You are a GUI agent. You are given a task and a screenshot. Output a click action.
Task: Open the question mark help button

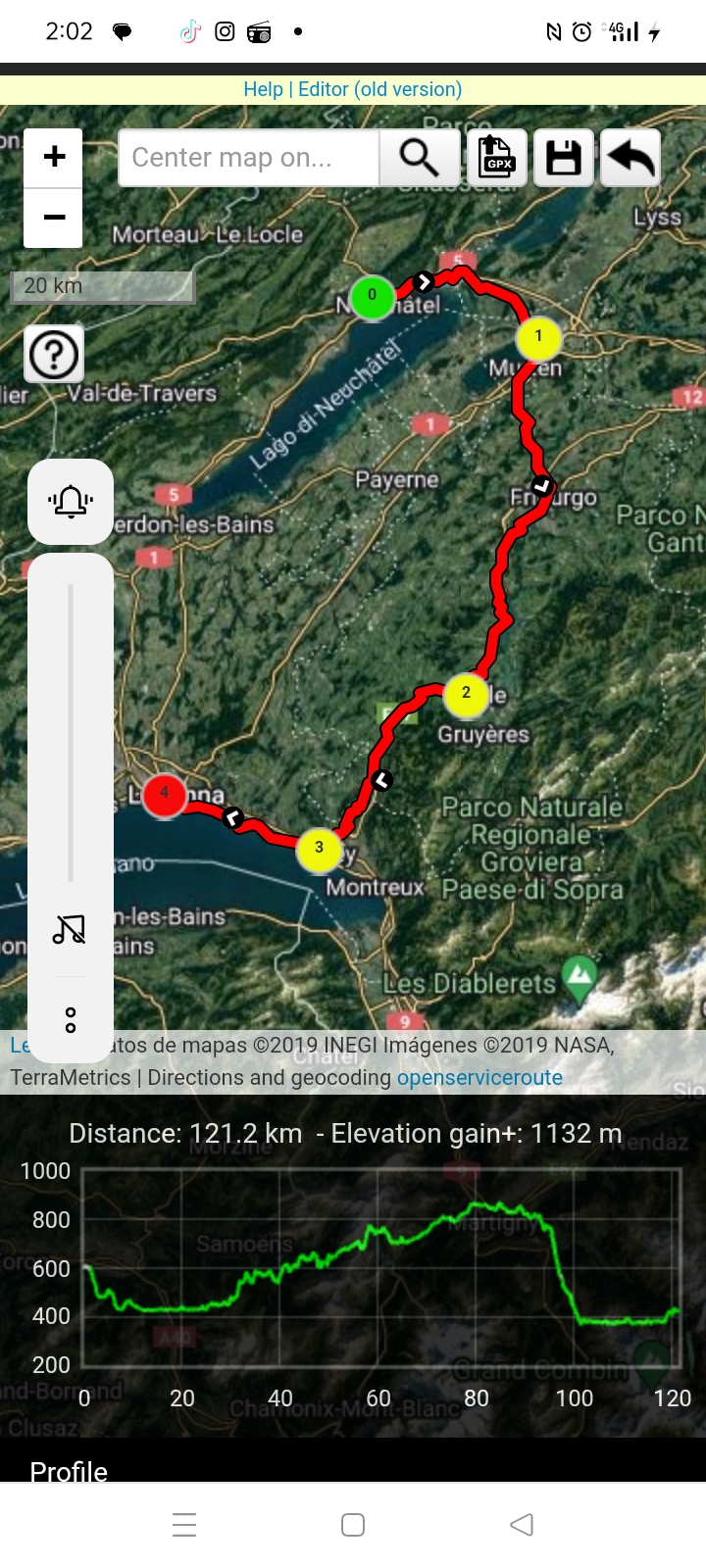[54, 354]
